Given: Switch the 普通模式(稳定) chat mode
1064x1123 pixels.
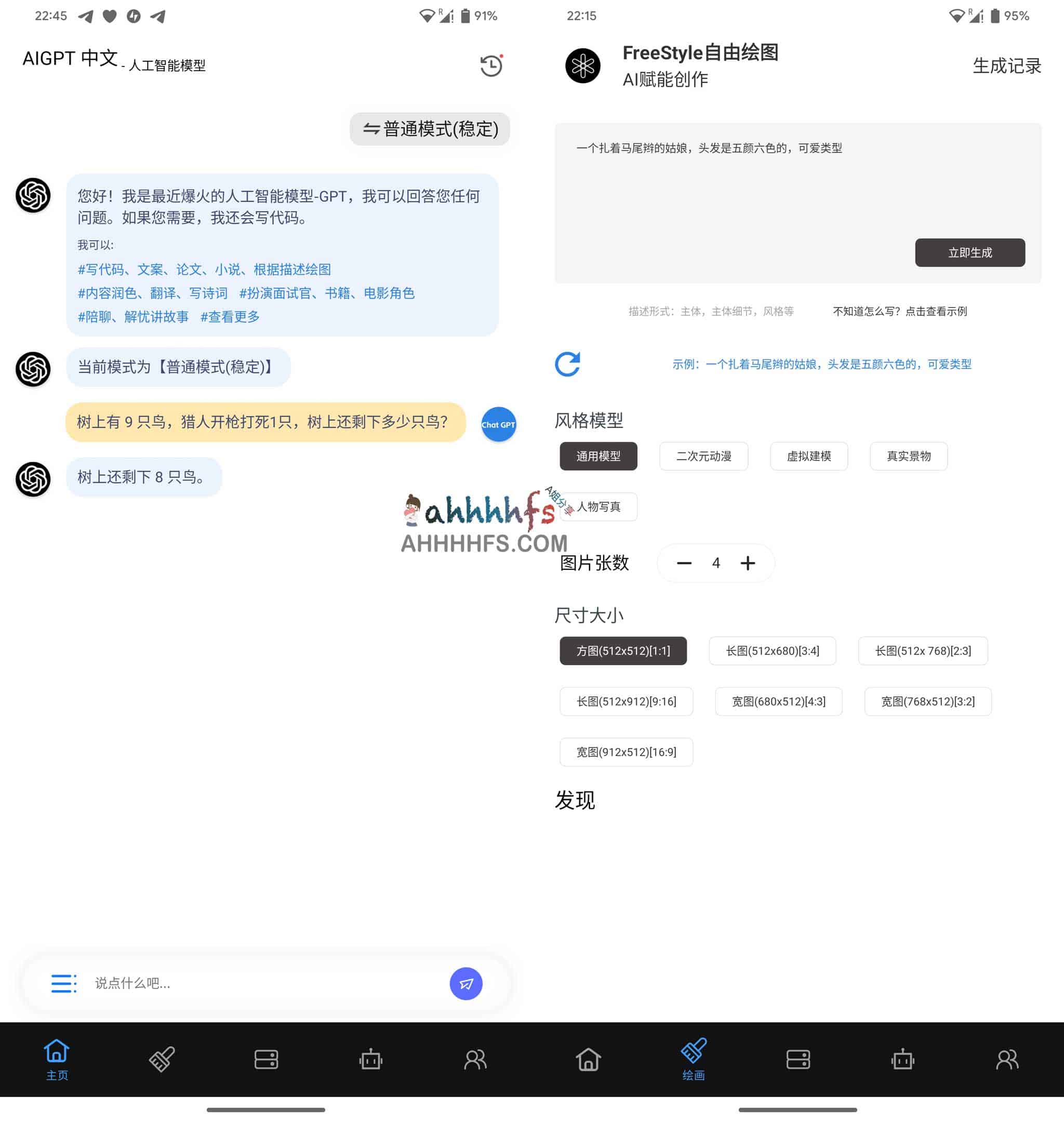Looking at the screenshot, I should 429,129.
